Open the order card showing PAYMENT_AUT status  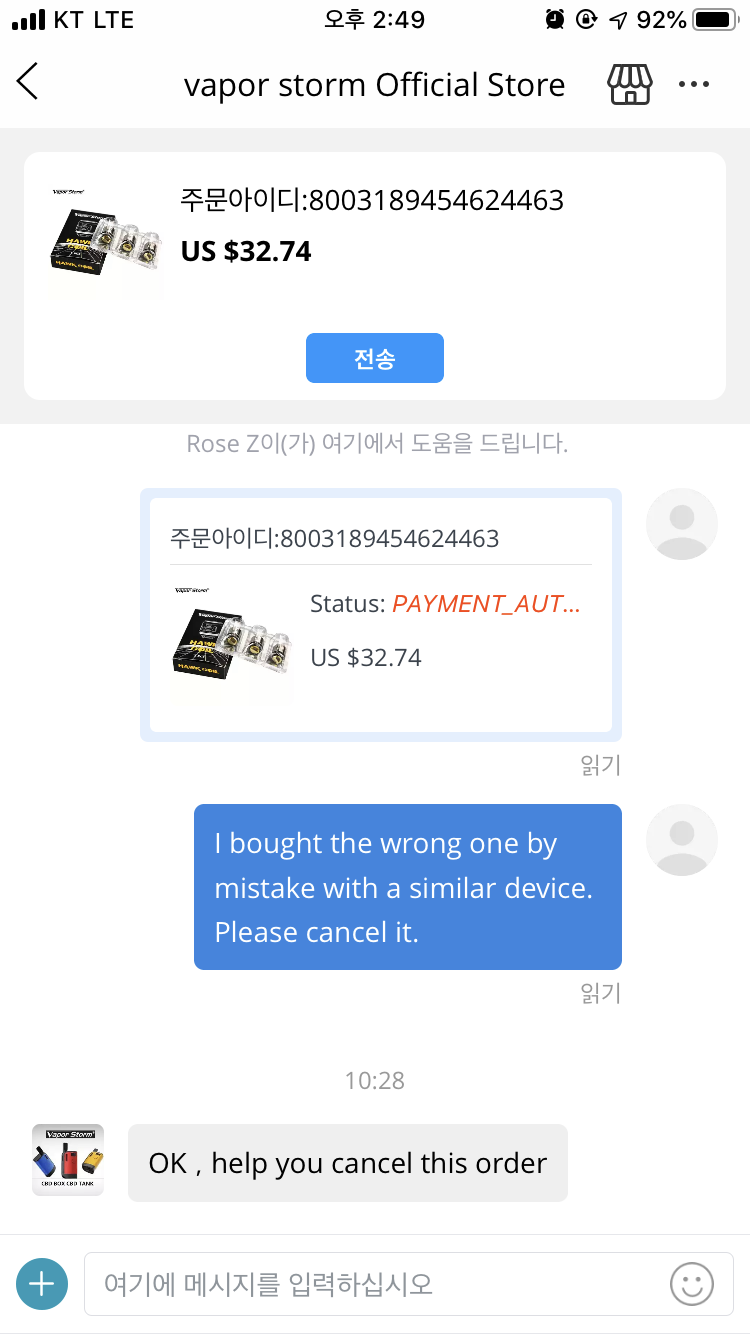380,614
